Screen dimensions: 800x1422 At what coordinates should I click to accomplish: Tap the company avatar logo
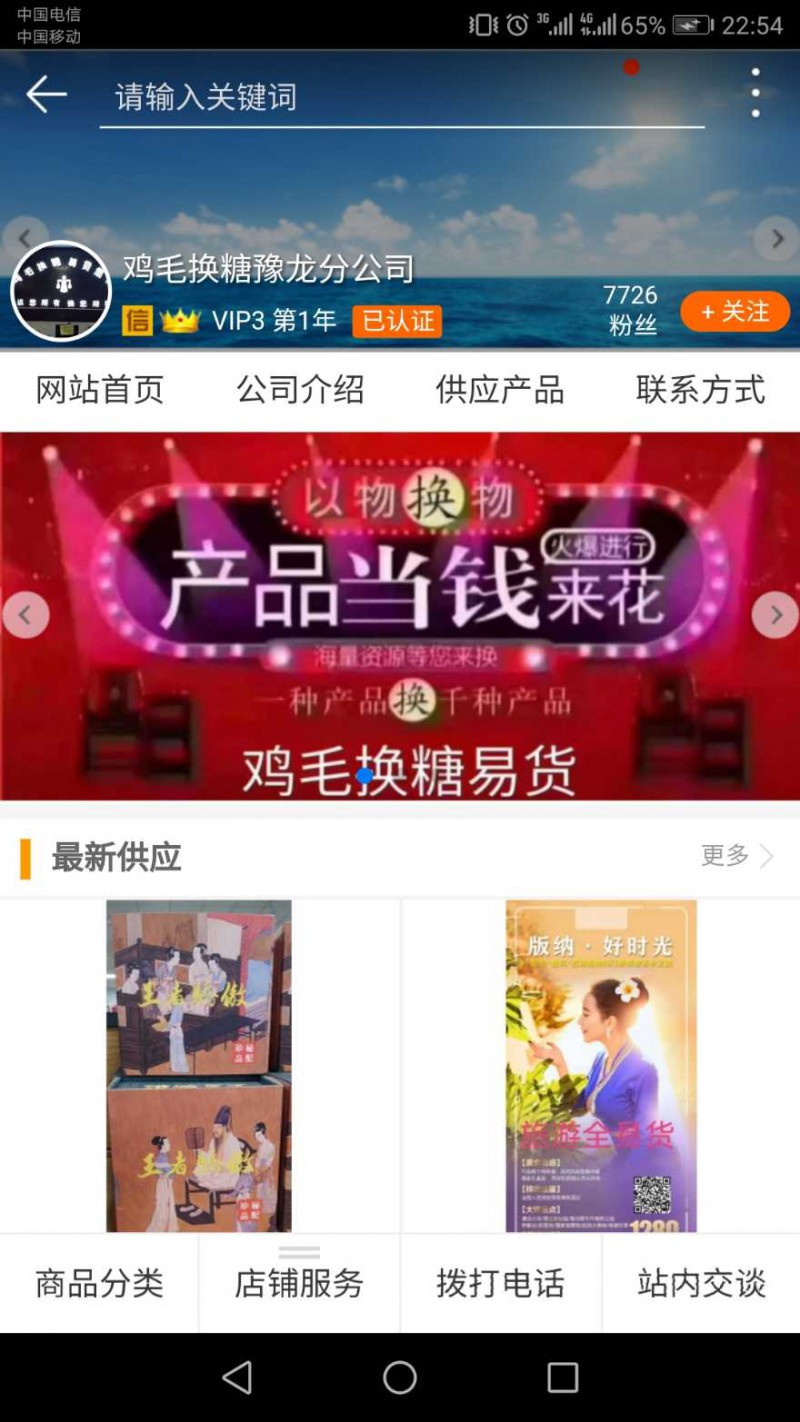(61, 291)
